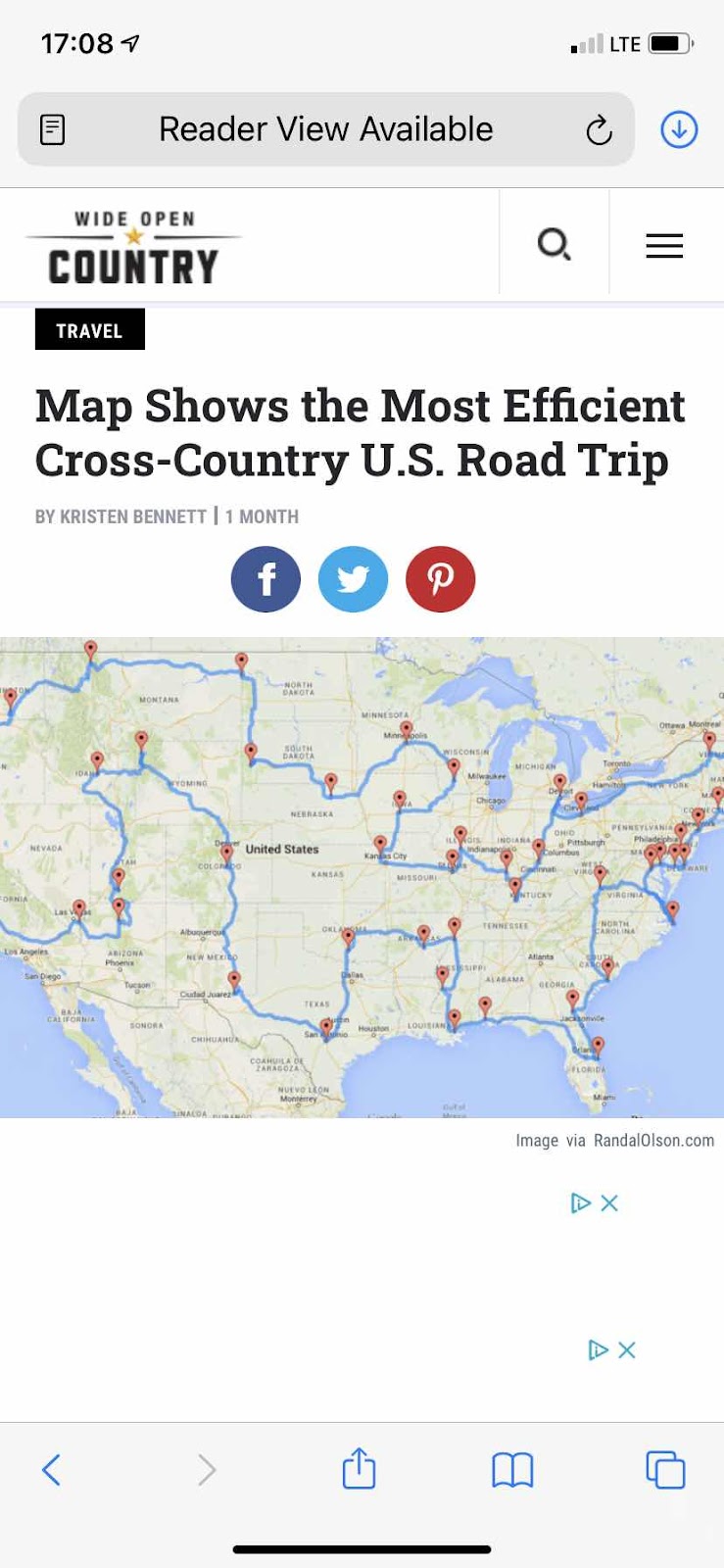Reload the page

pos(599,129)
